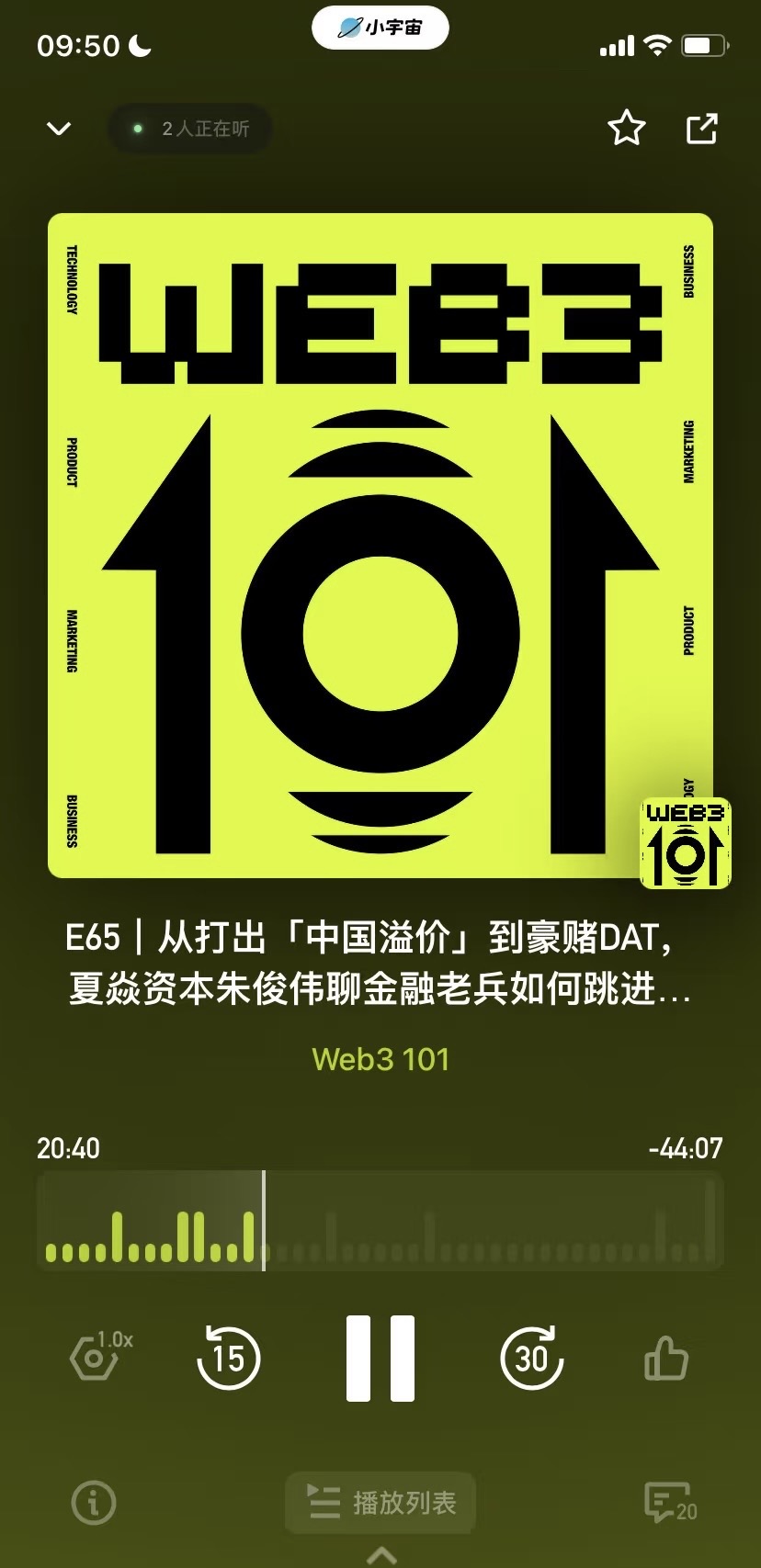Viewport: 761px width, 1568px height.
Task: Change the 1.0x playback speed
Action: pos(100,1356)
